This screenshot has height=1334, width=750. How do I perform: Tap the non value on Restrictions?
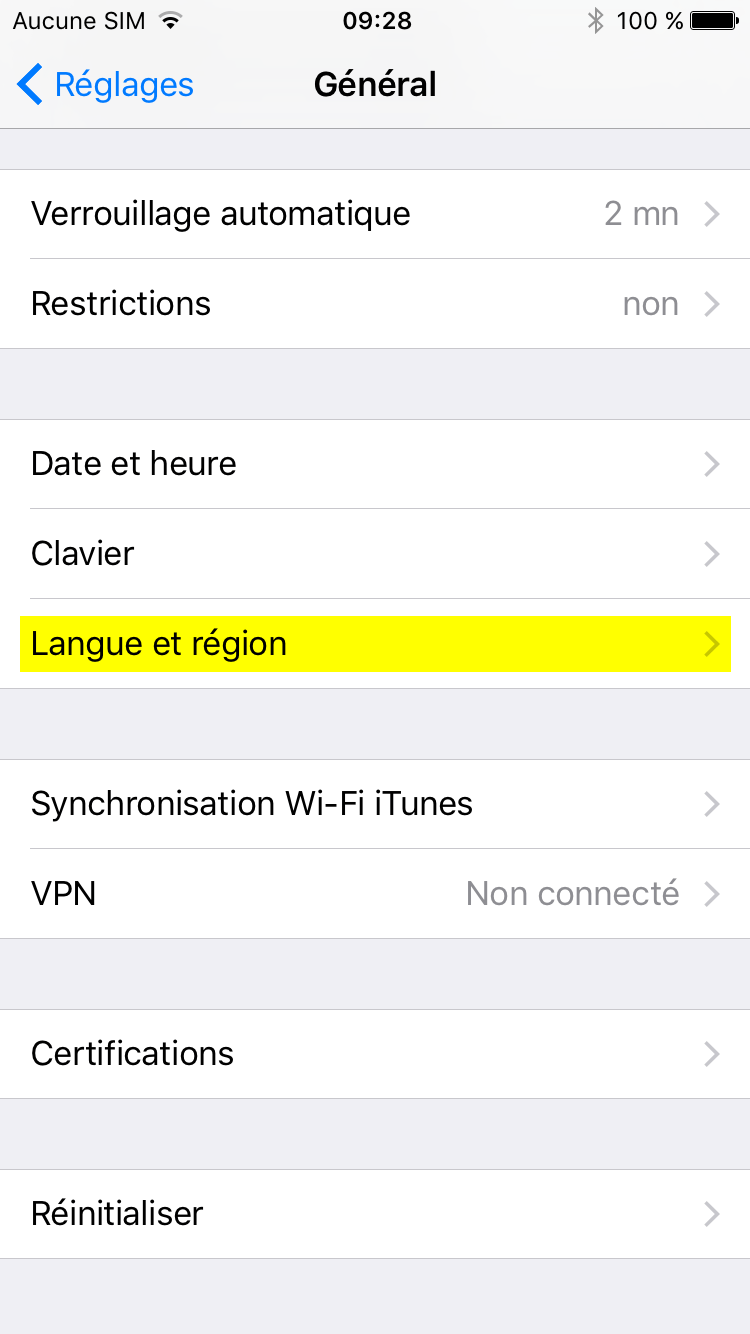coord(651,303)
